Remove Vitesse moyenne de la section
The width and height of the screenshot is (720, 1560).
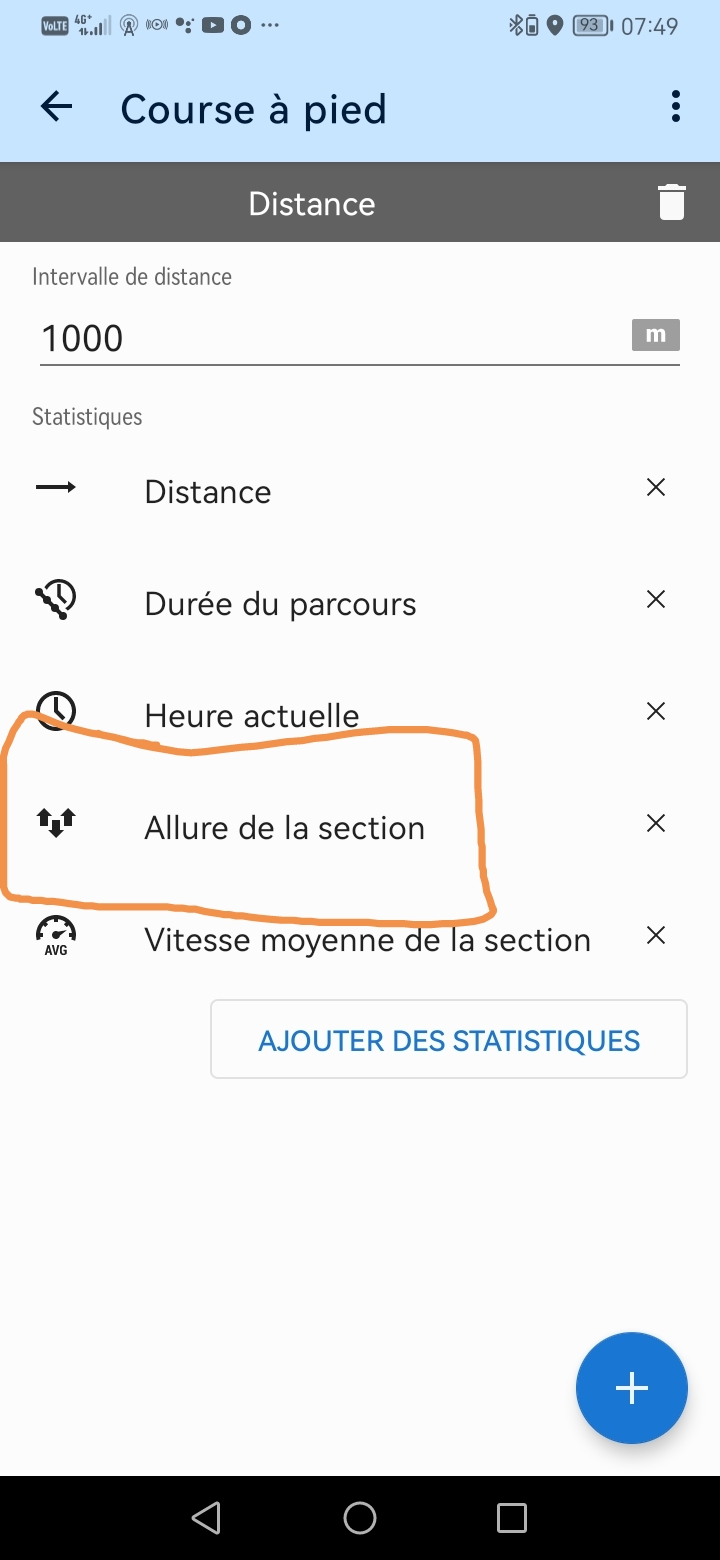click(x=656, y=936)
